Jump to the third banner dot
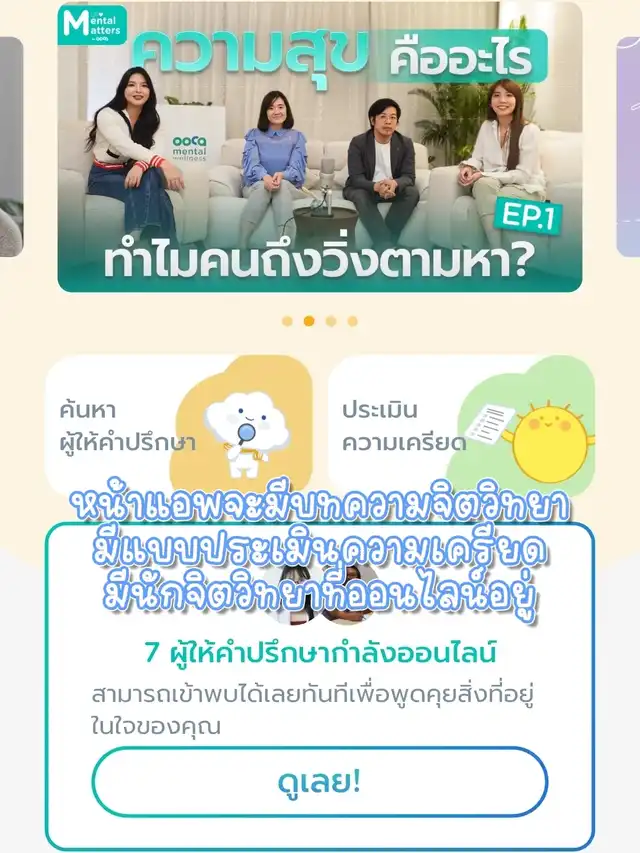This screenshot has height=853, width=640. pyautogui.click(x=331, y=322)
